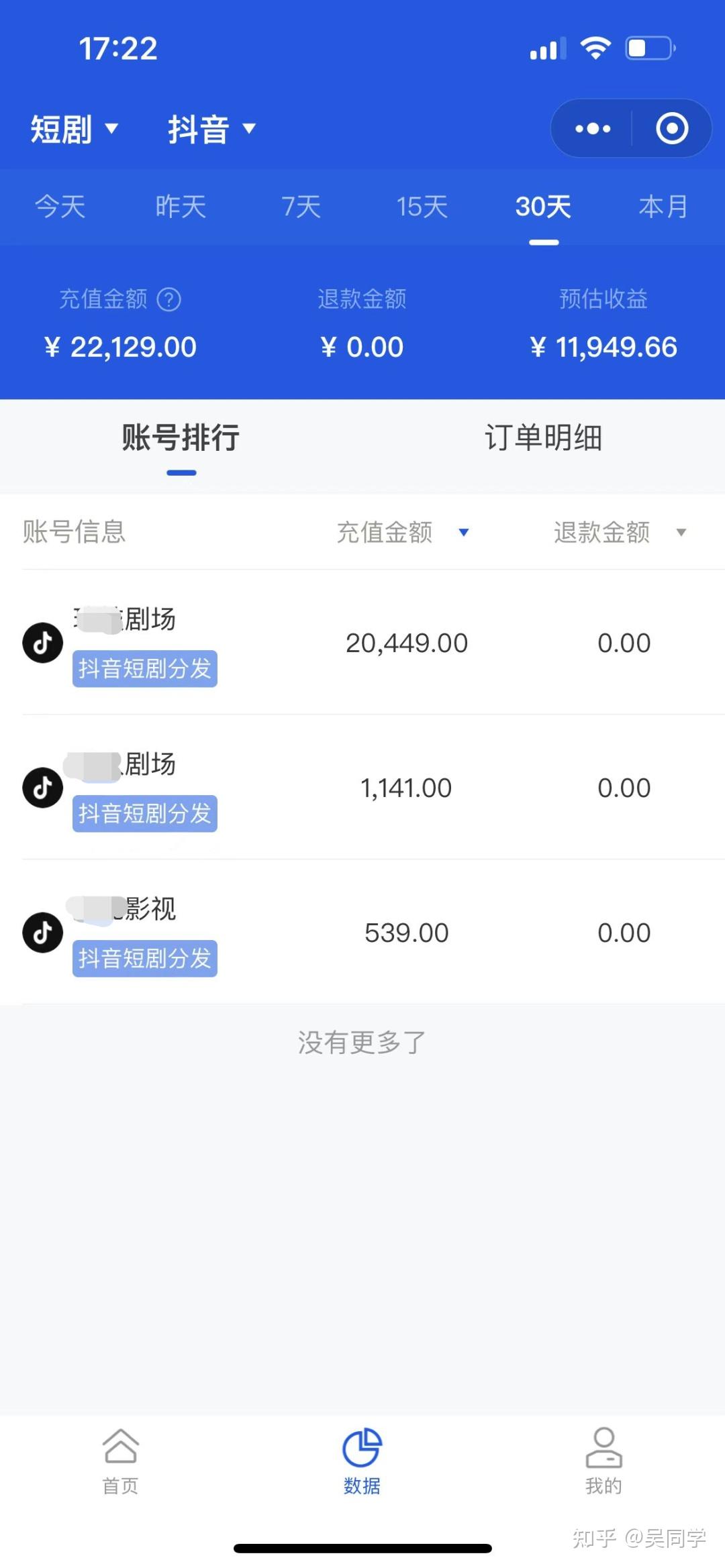
Task: Select the 昨天 date range
Action: click(181, 206)
